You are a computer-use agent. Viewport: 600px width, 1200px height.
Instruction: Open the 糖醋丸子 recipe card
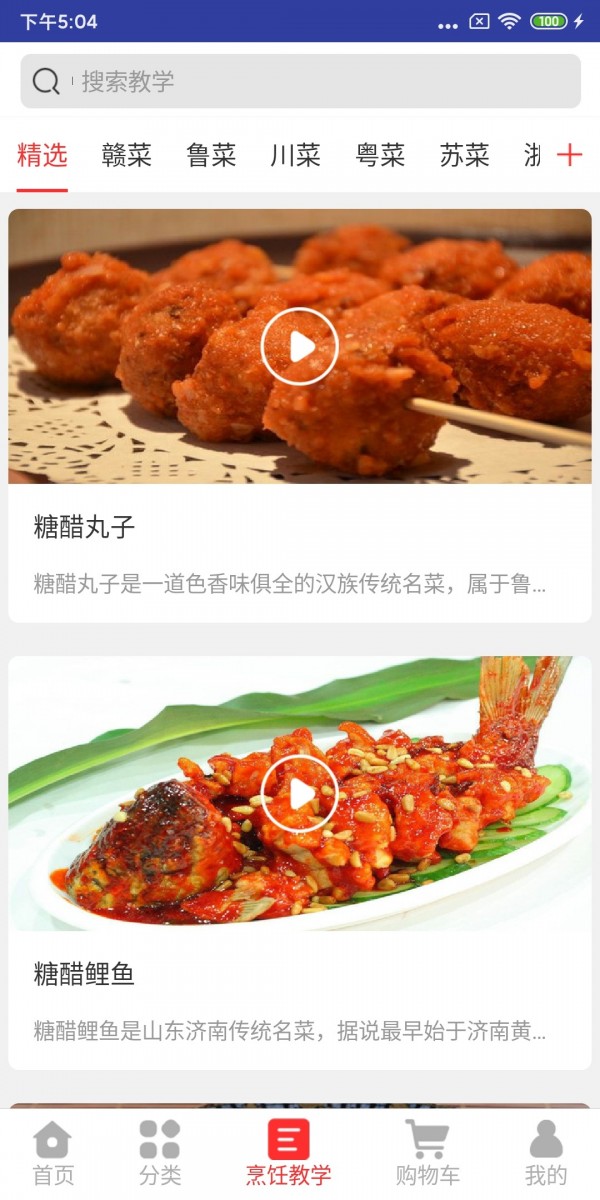300,416
